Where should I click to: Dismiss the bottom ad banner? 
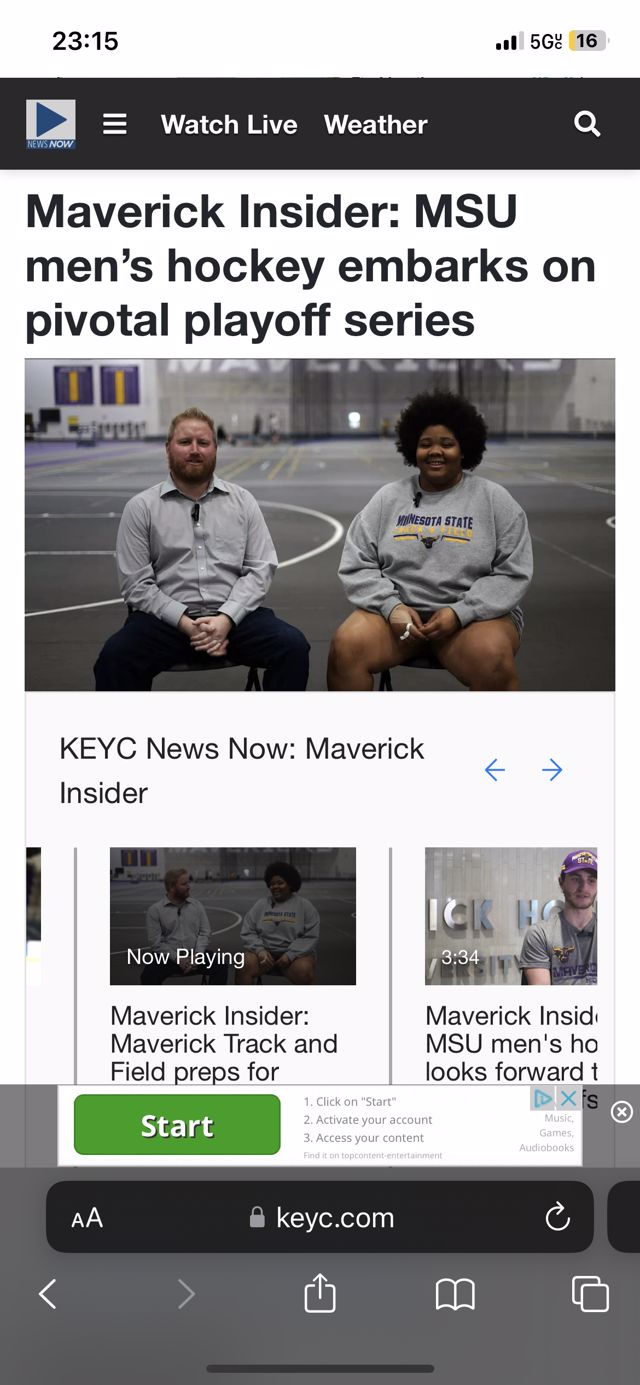click(622, 1112)
